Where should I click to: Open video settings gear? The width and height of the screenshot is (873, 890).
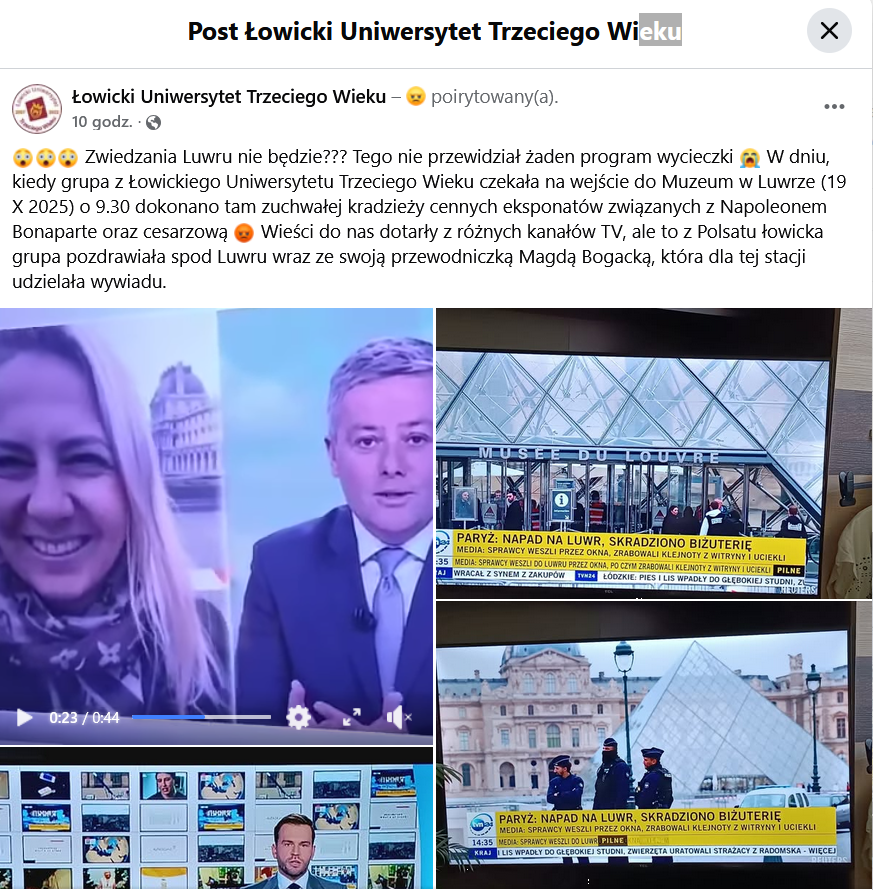pyautogui.click(x=298, y=717)
